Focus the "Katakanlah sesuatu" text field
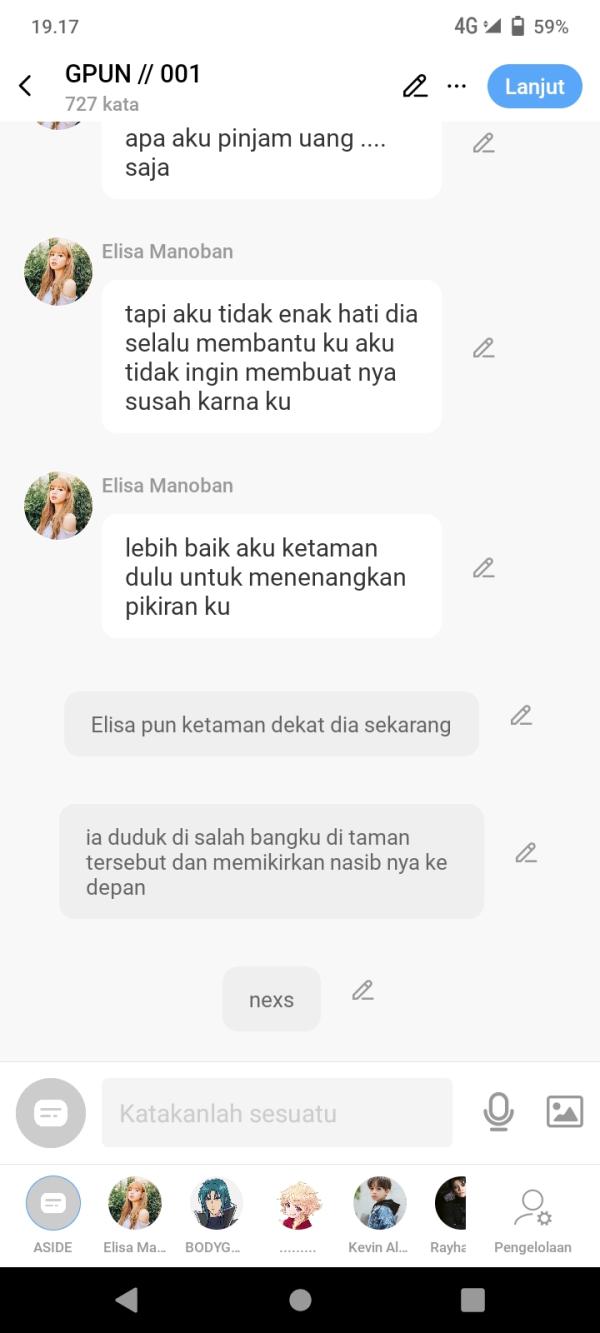This screenshot has width=600, height=1333. 277,1113
